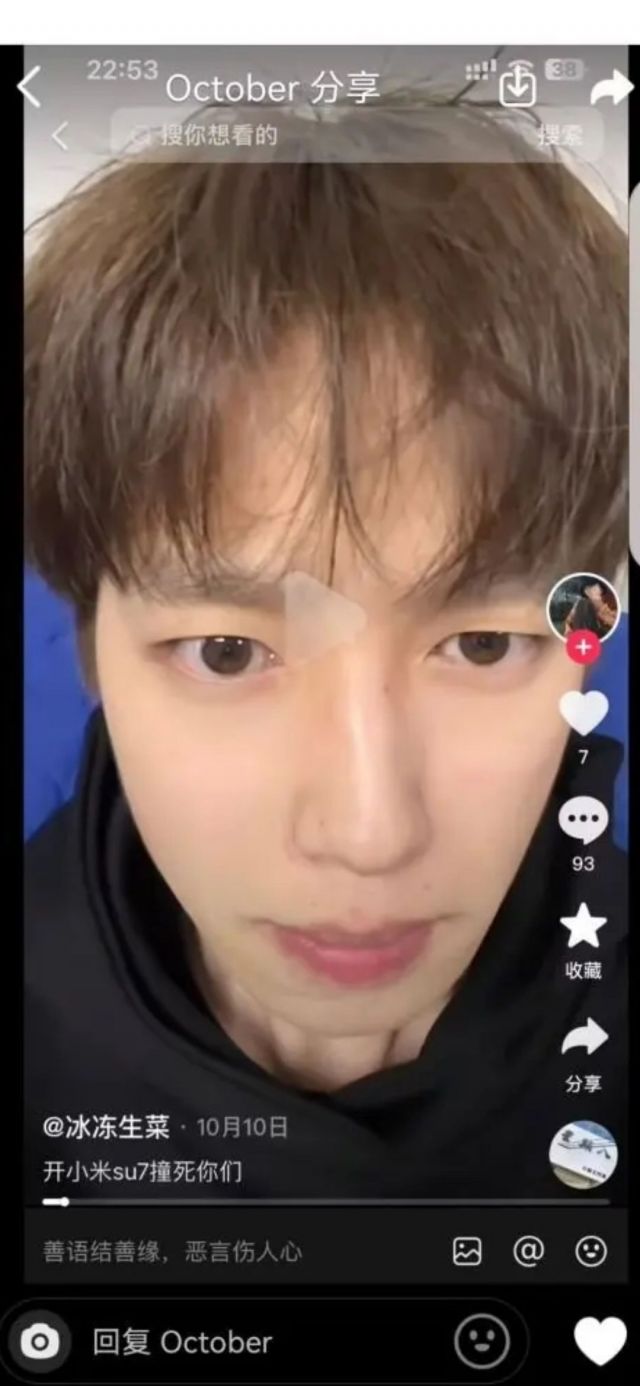
Task: Open emoji picker in the reply bar
Action: coord(482,1341)
